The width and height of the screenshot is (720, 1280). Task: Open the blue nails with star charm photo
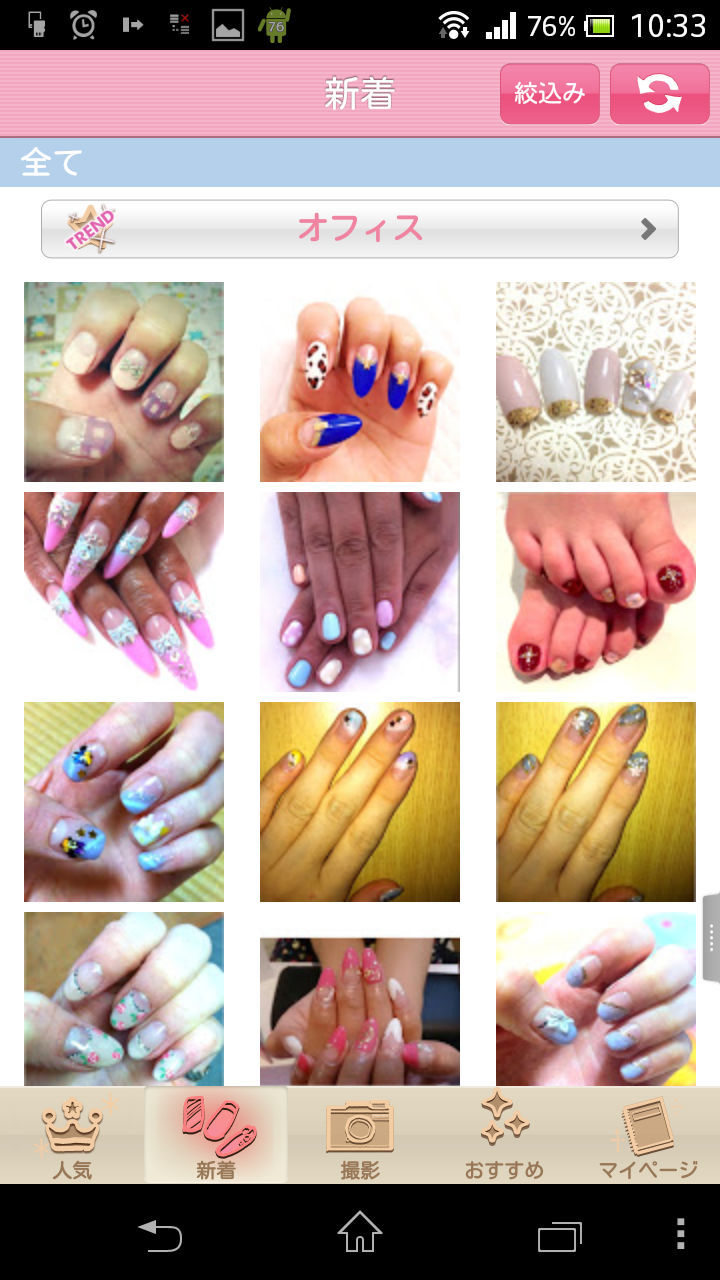(x=596, y=1000)
